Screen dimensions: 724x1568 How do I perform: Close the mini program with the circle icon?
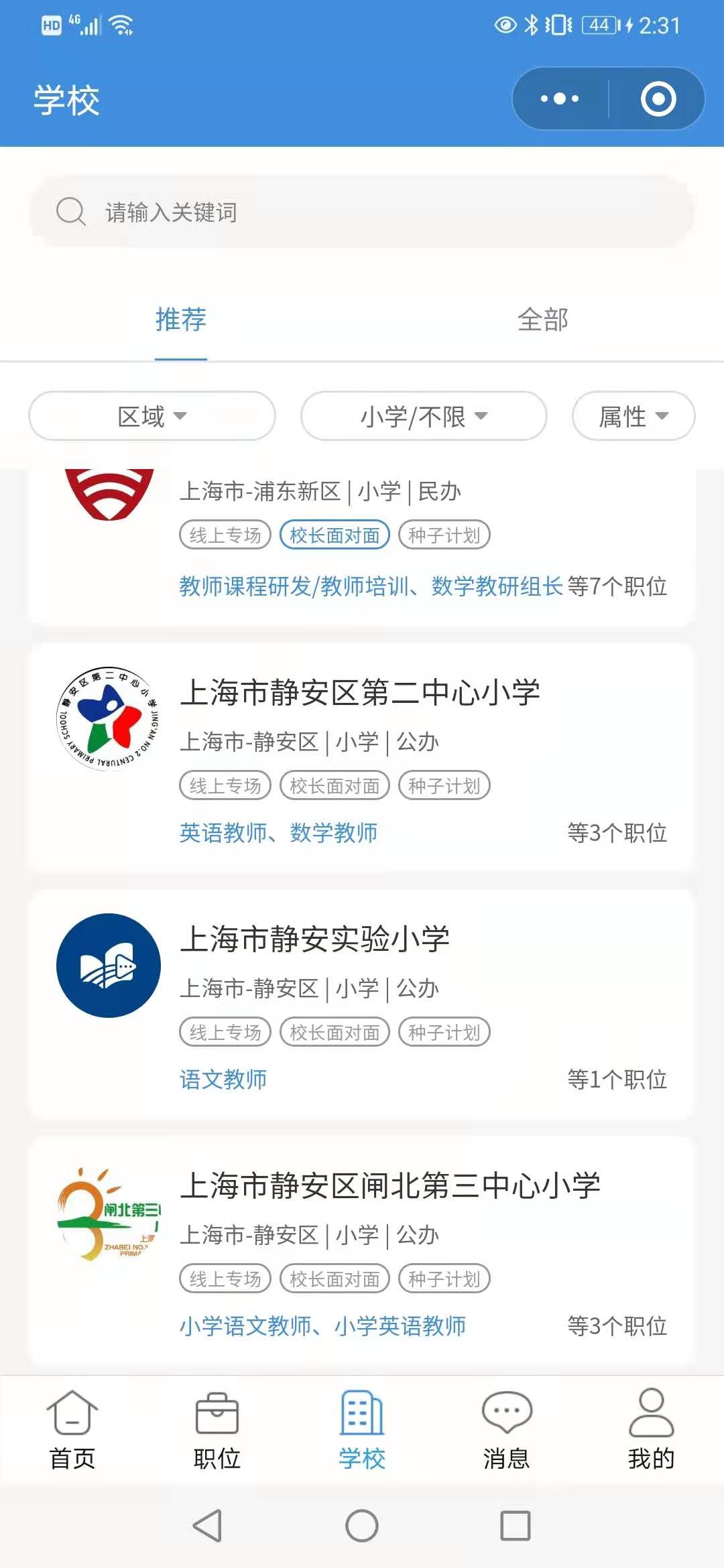click(x=658, y=99)
